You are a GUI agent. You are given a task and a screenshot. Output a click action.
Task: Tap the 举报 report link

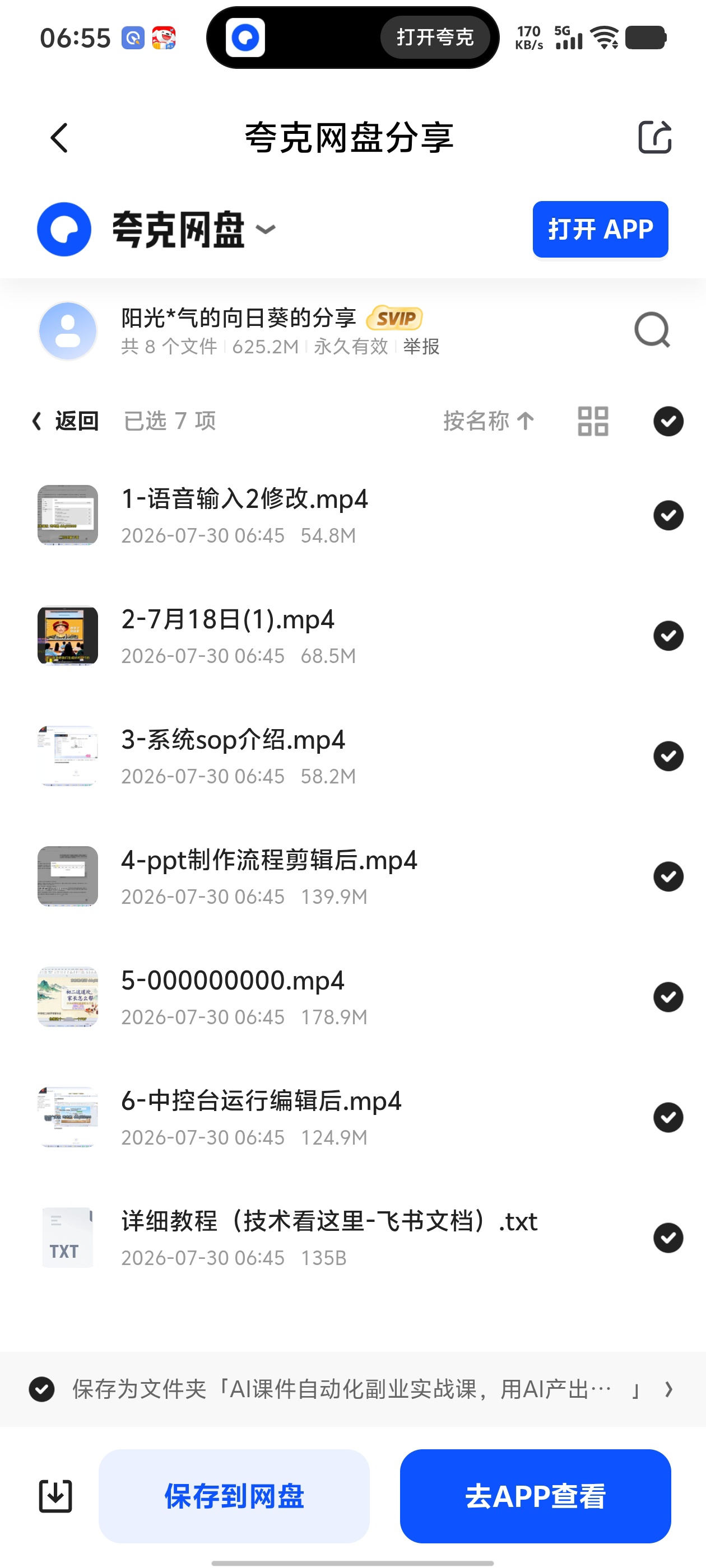[421, 346]
